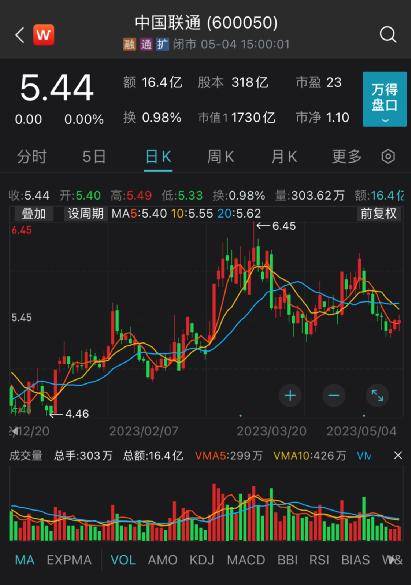Viewport: 411px width, 585px height.
Task: Close the 成交量 volume panel
Action: [398, 456]
